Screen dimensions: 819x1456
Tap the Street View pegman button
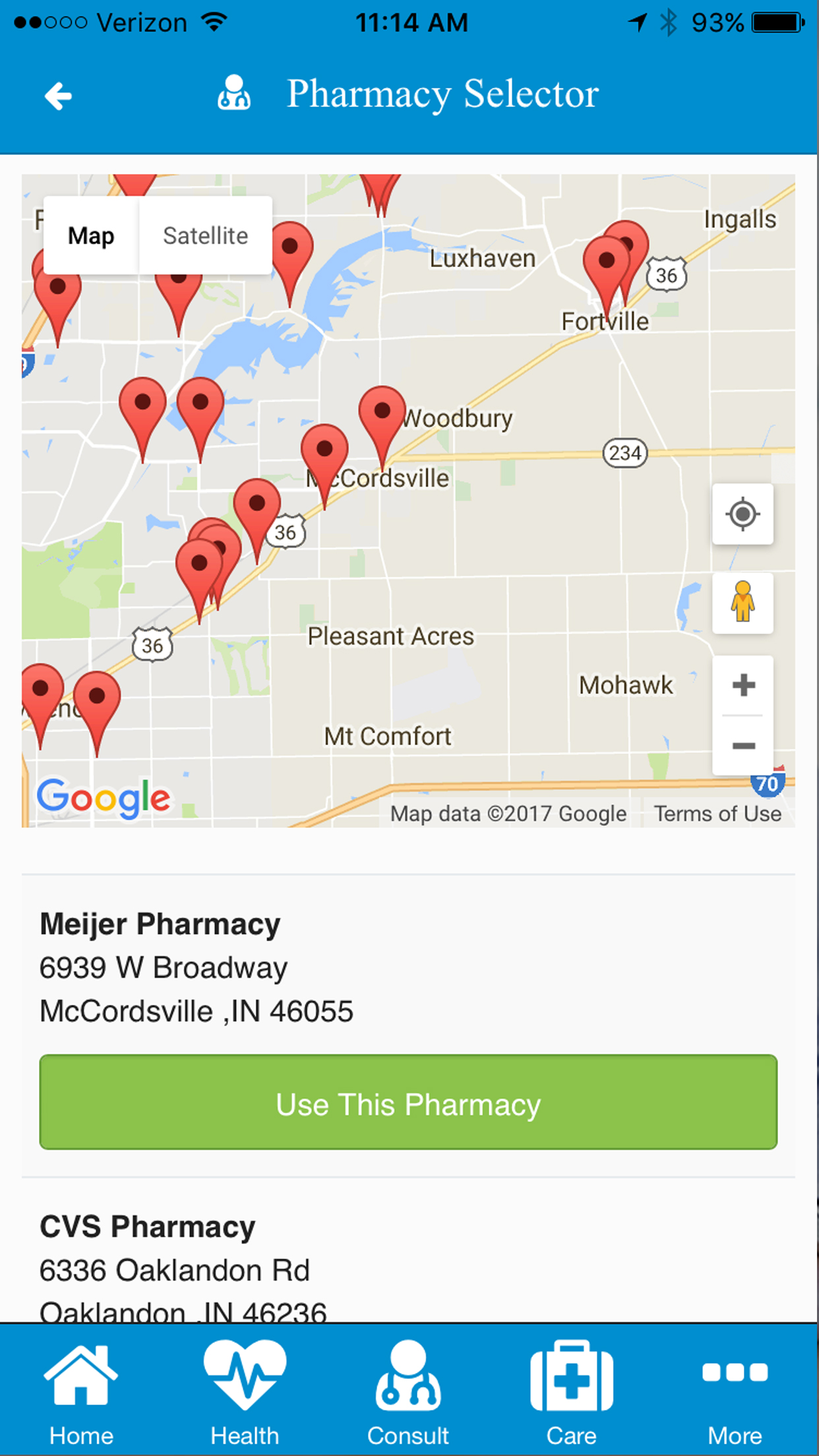pyautogui.click(x=743, y=602)
